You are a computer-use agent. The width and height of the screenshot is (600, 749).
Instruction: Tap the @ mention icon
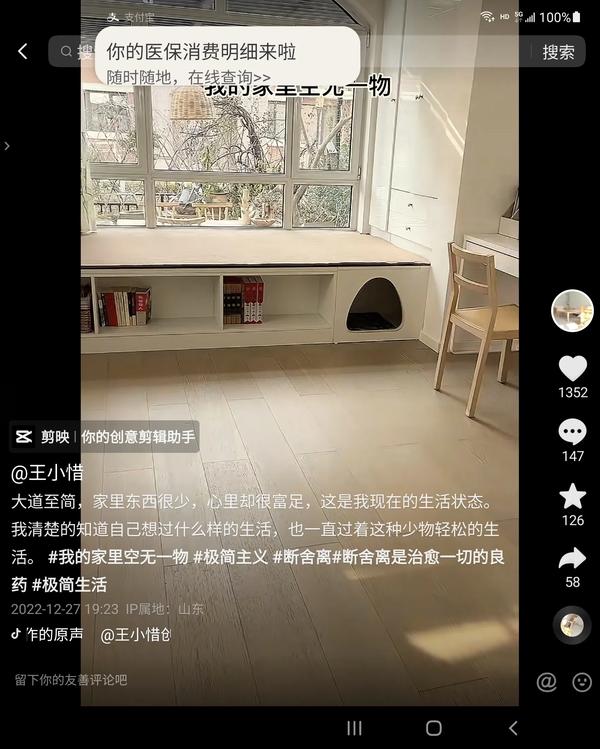[546, 681]
